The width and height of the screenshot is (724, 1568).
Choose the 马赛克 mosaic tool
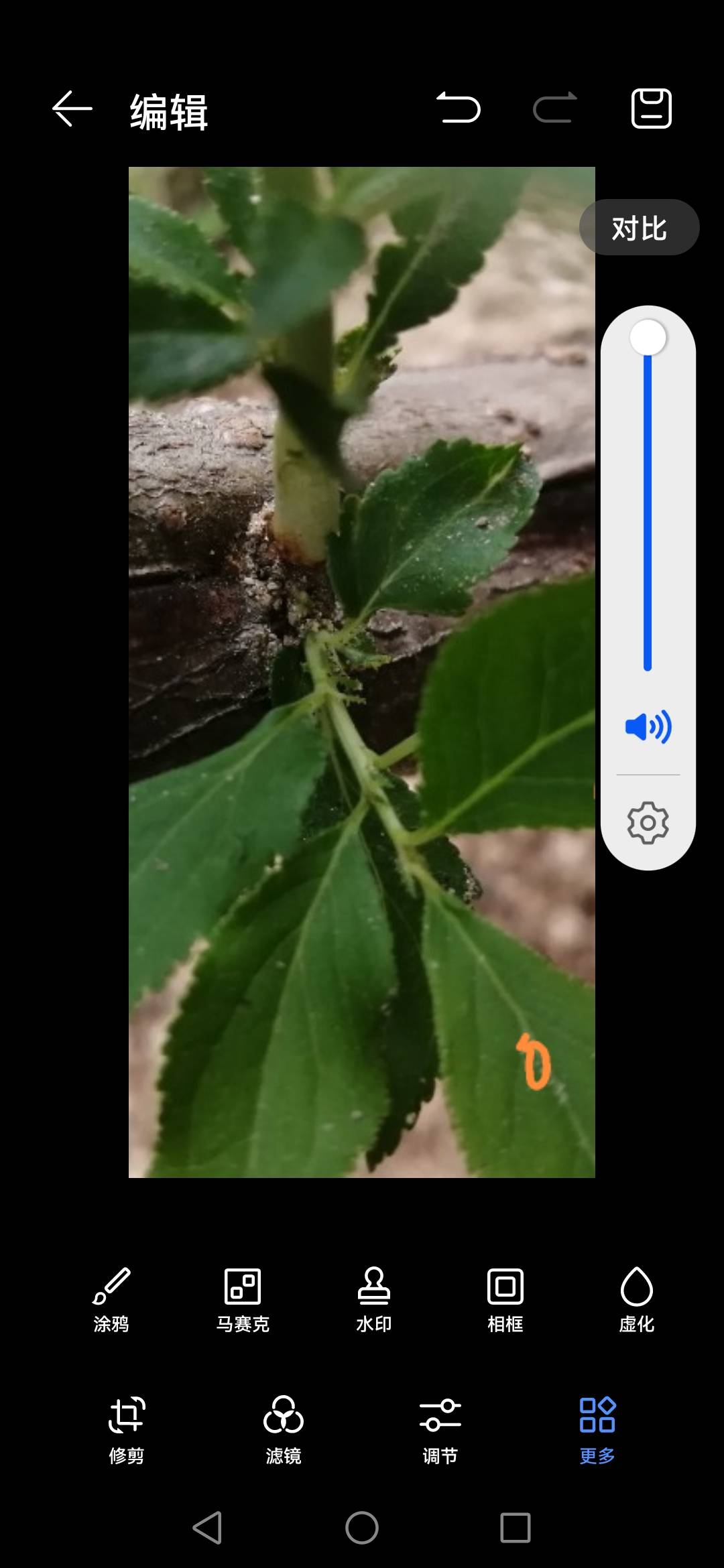point(243,1300)
